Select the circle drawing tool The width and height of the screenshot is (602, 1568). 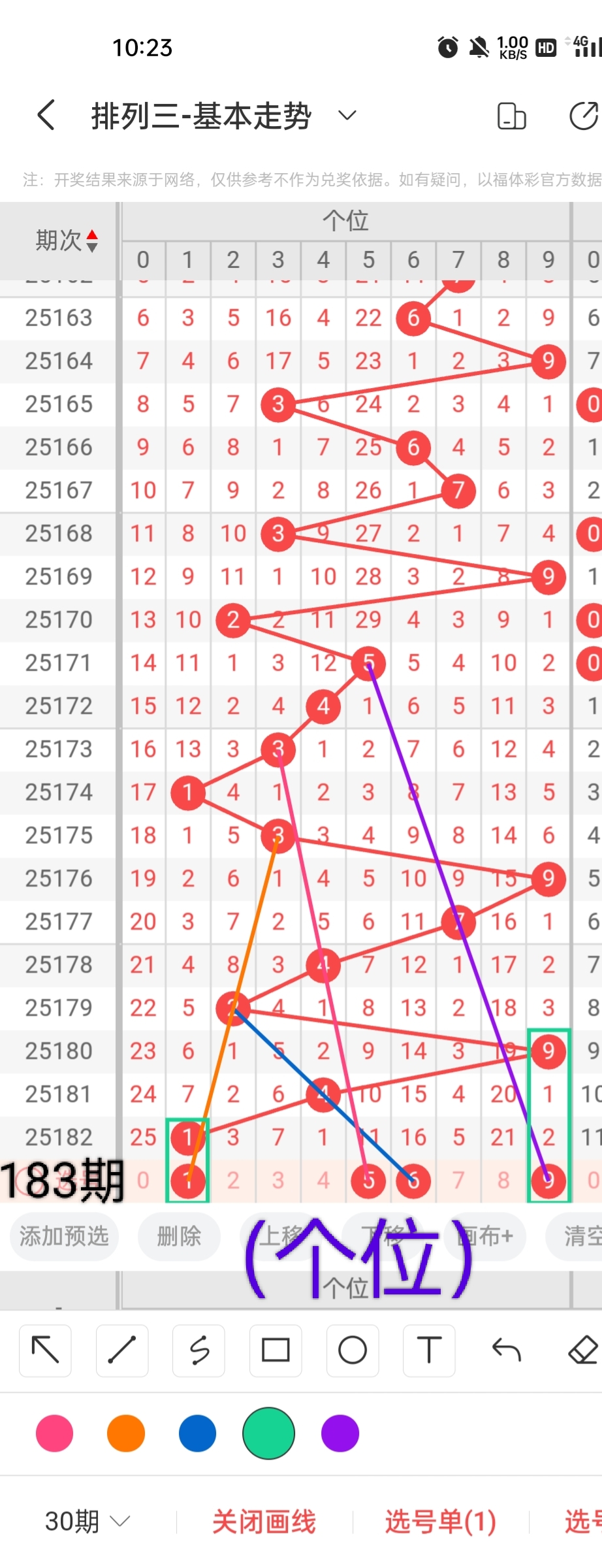tap(353, 1350)
